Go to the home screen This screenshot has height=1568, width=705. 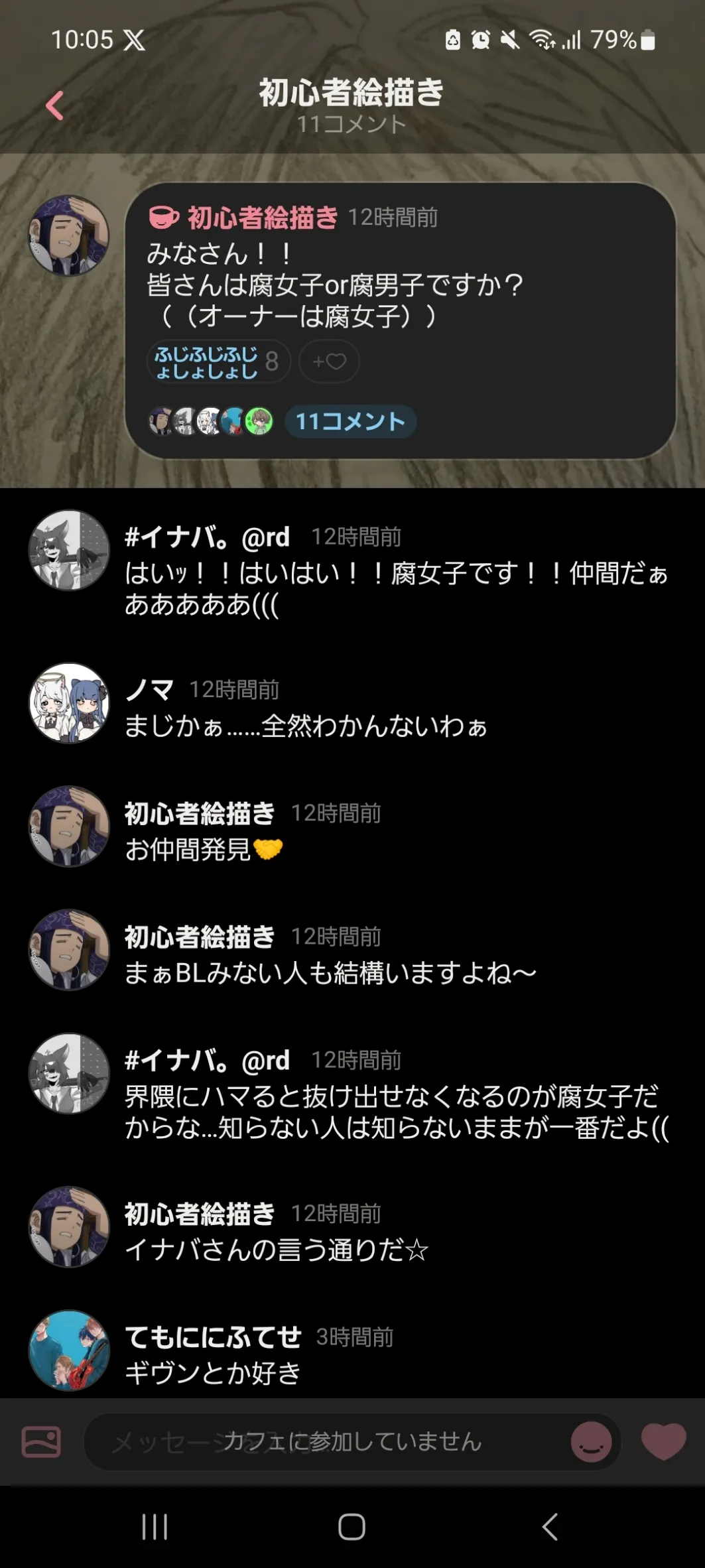(352, 1527)
